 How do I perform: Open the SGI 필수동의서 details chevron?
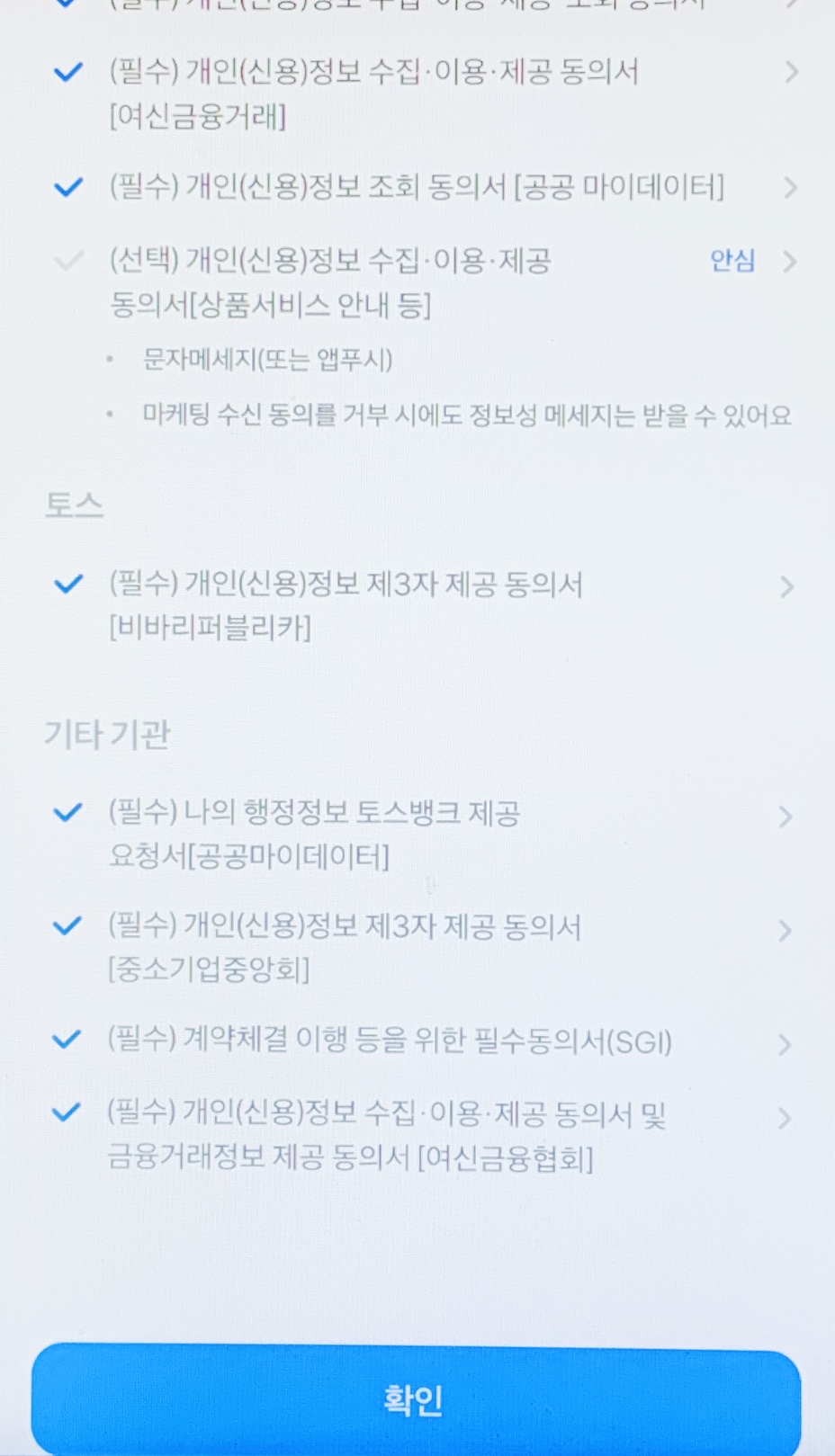coord(785,1044)
